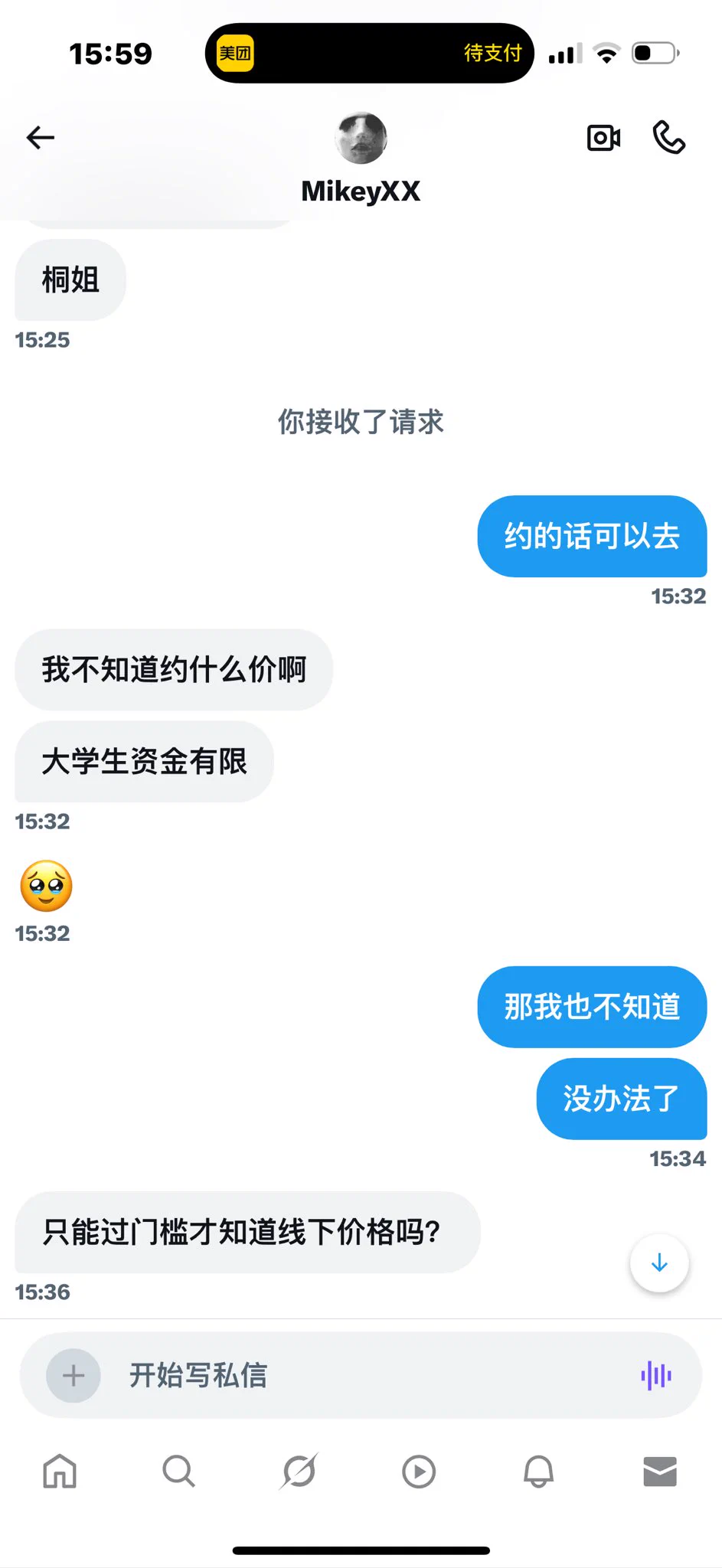Start a voice call with MikeyXX

(668, 138)
